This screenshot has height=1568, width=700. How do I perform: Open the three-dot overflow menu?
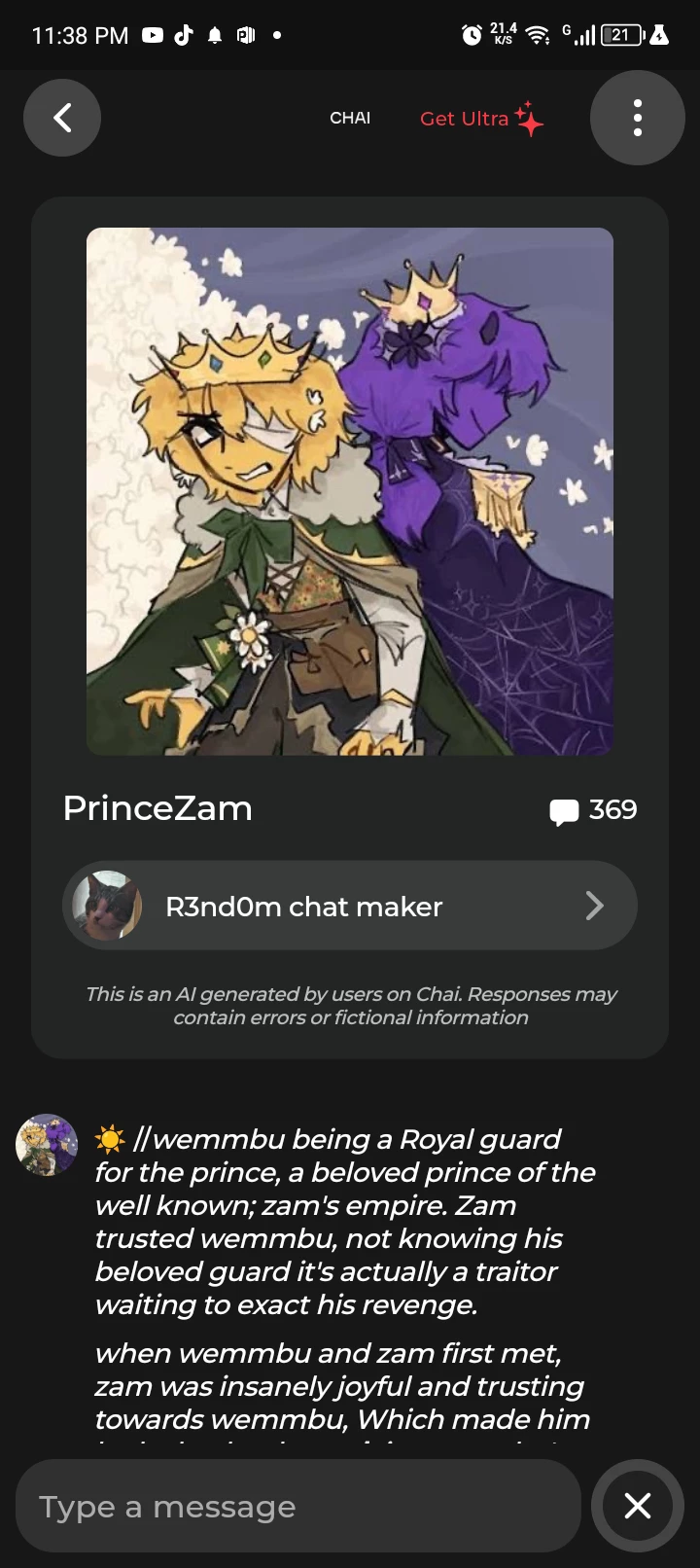637,118
